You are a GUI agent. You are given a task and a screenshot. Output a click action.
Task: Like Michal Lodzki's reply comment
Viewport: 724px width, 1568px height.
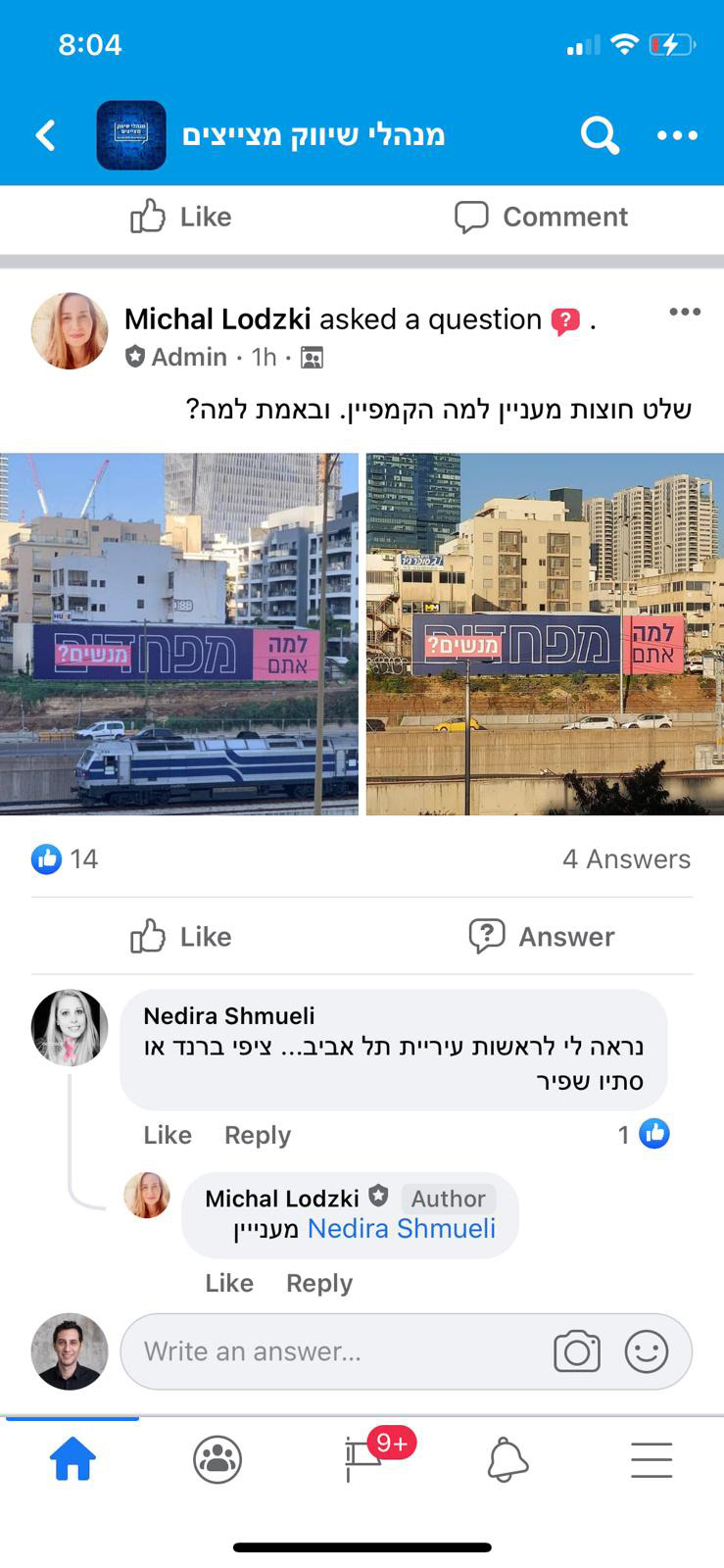pos(229,1283)
